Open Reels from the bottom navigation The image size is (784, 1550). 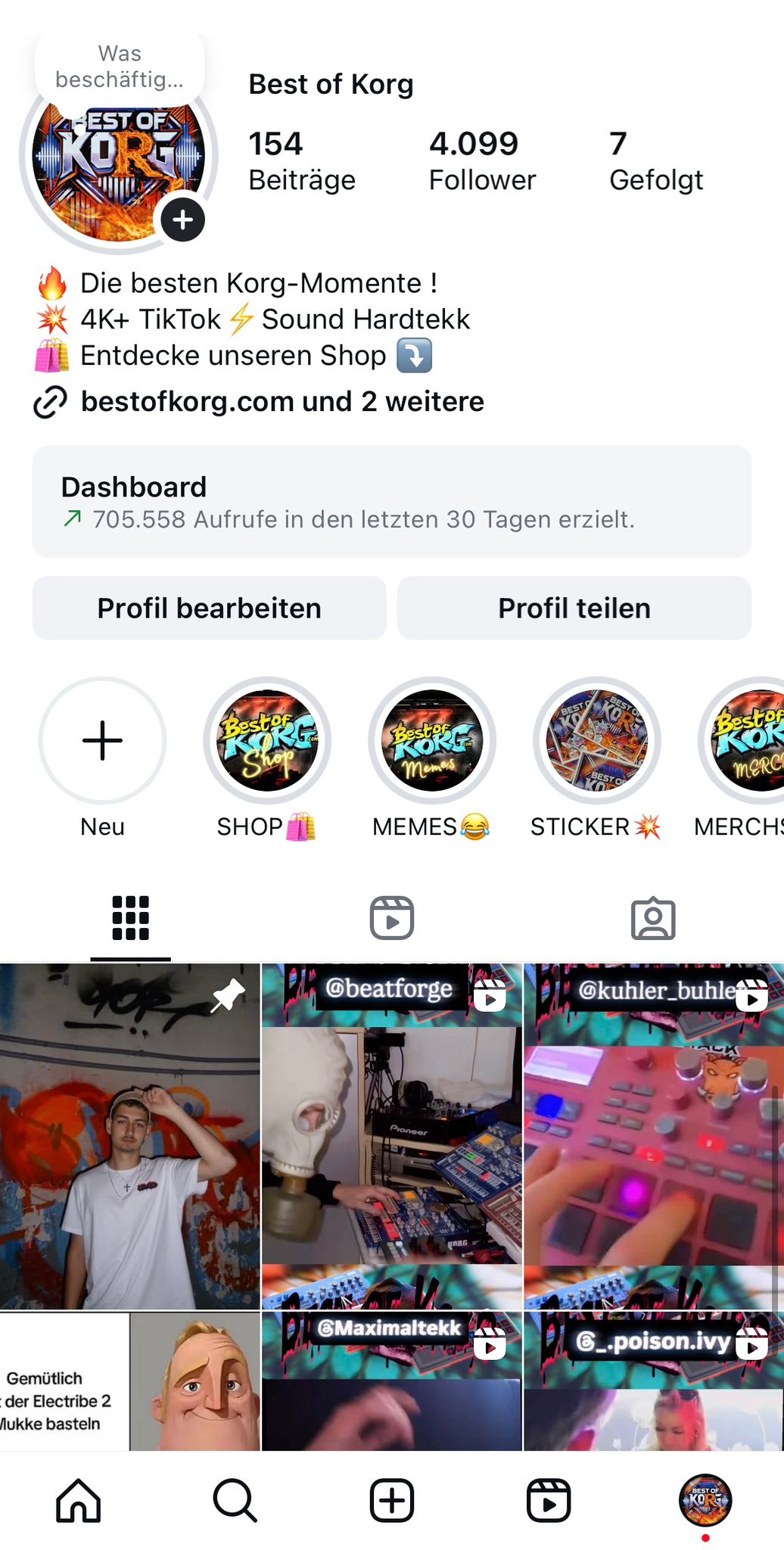tap(549, 1500)
